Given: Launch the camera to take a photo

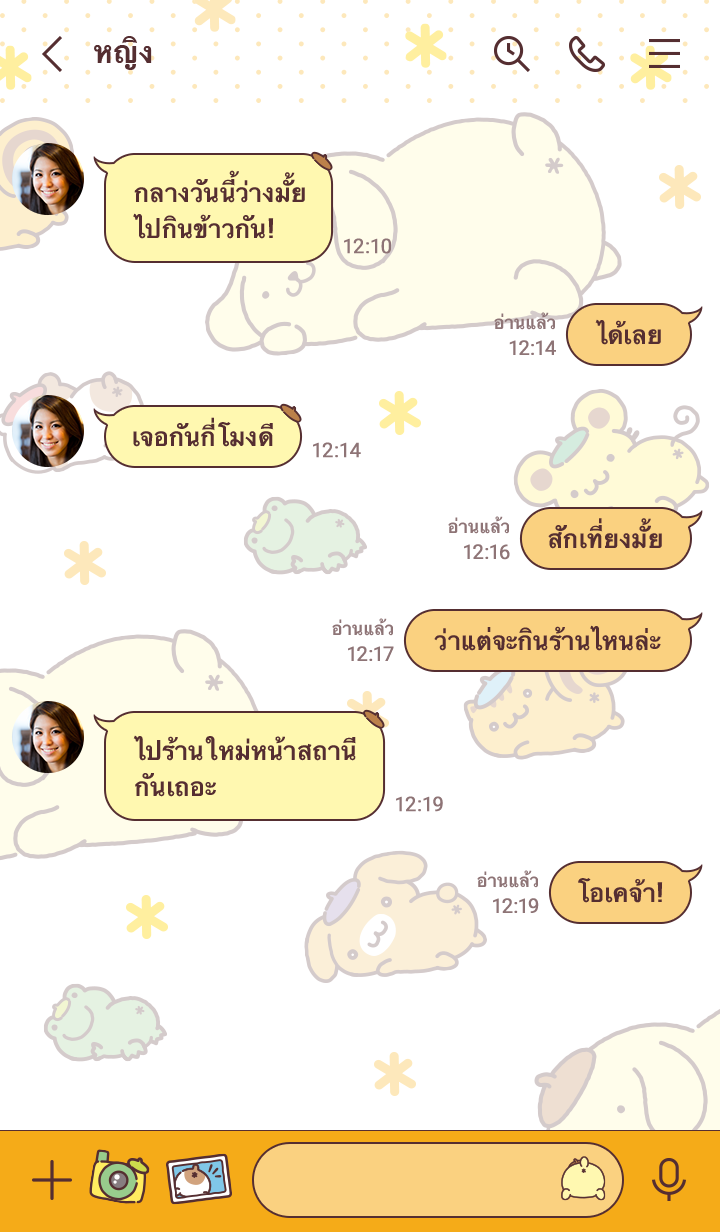Looking at the screenshot, I should coord(119,1178).
